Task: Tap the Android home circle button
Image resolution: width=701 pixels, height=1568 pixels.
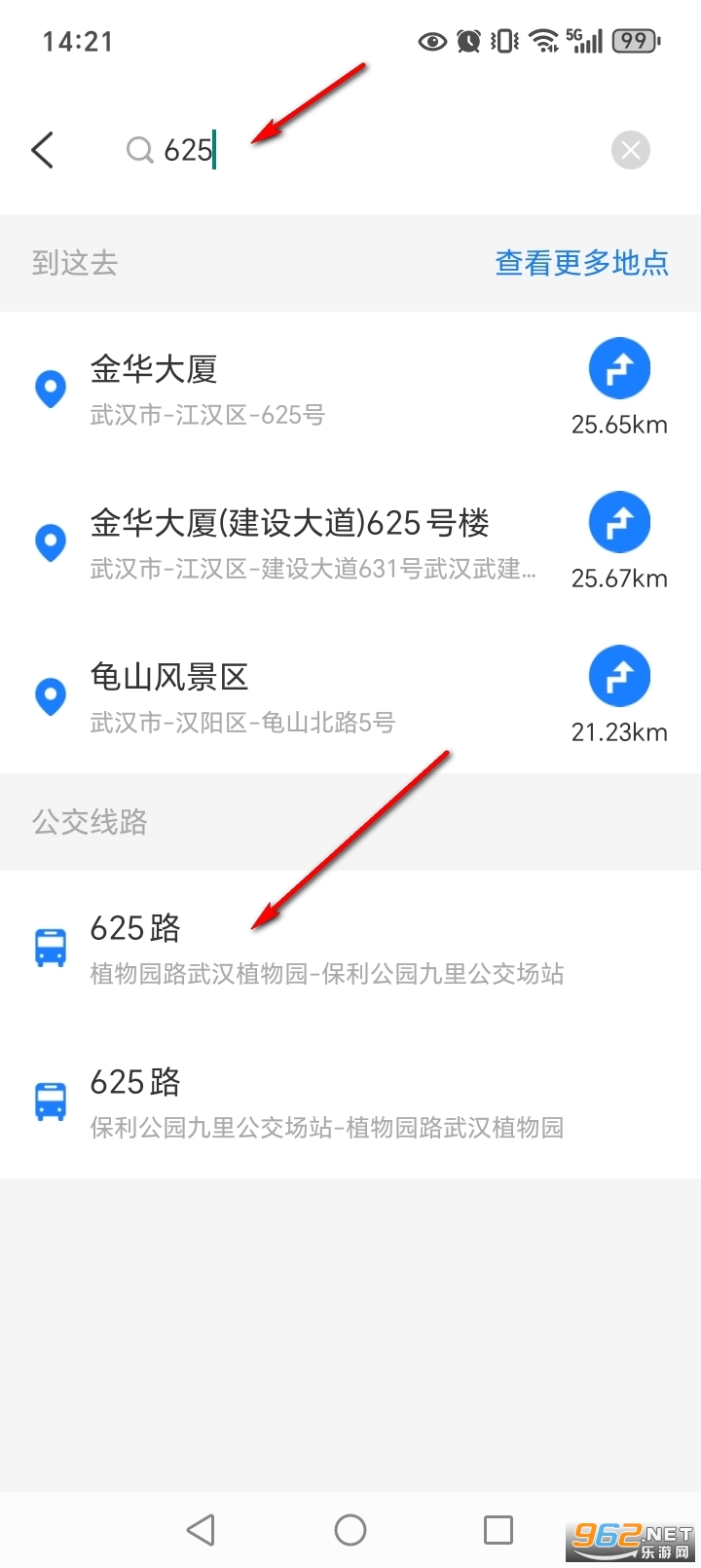Action: (x=350, y=1529)
